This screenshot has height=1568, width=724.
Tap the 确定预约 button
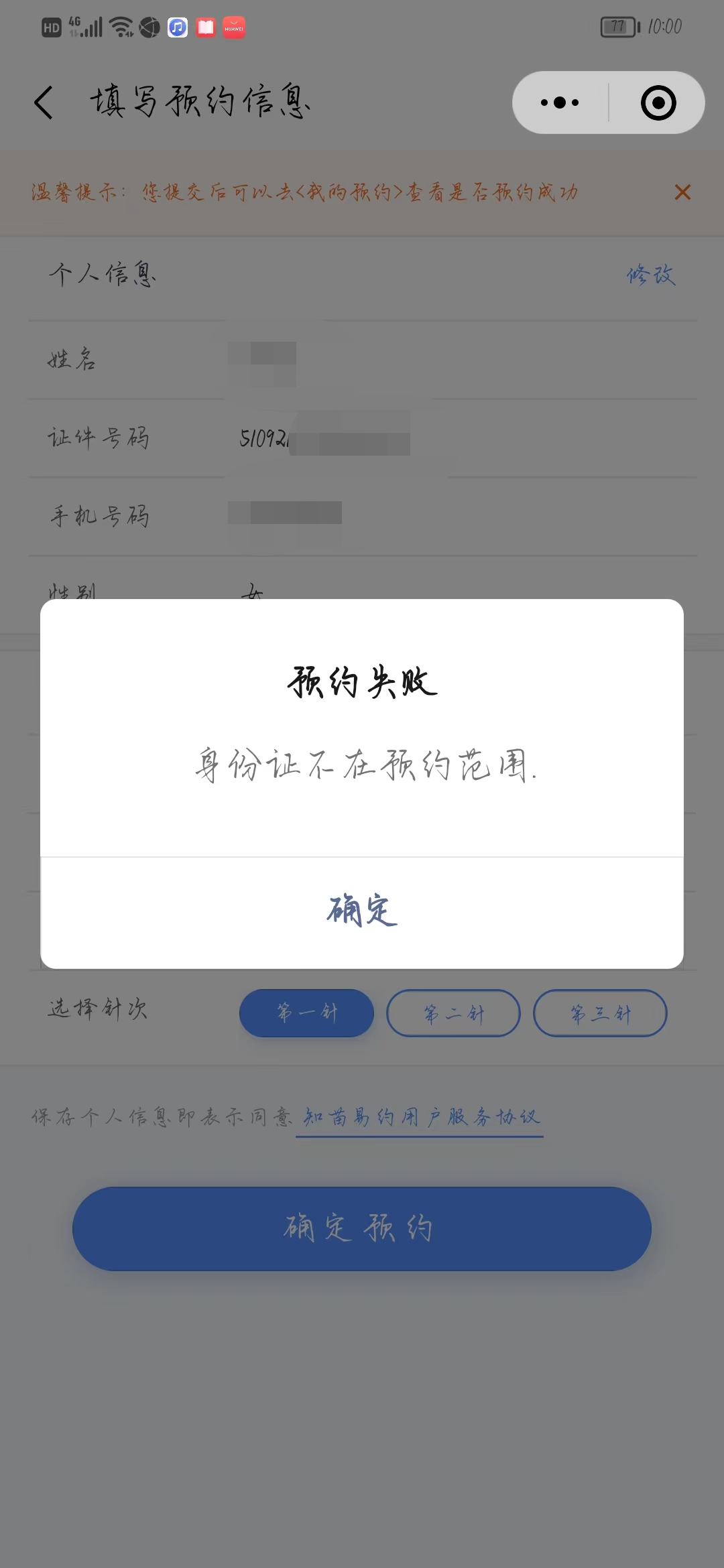(362, 1228)
